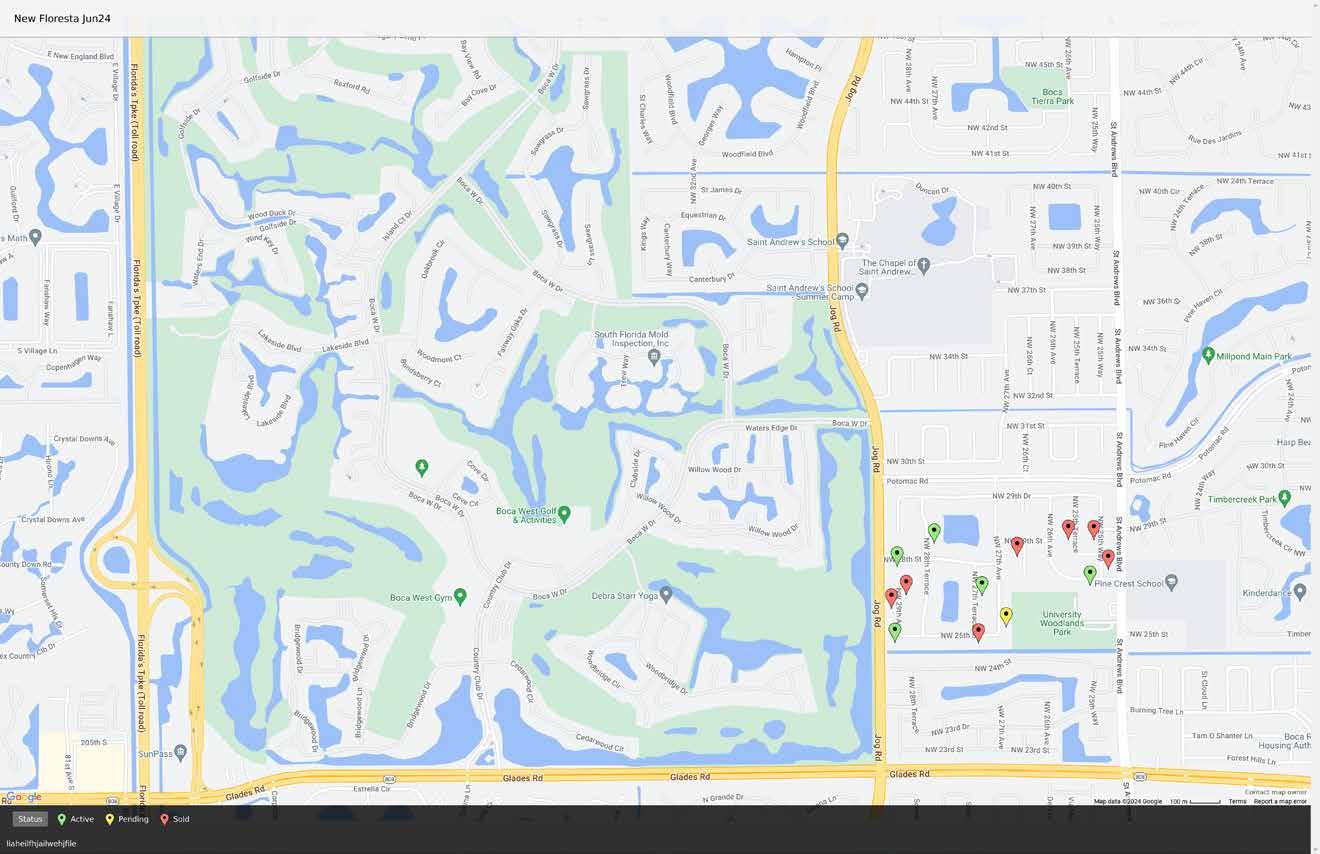
Task: Filter the map by Sold status
Action: [x=174, y=819]
